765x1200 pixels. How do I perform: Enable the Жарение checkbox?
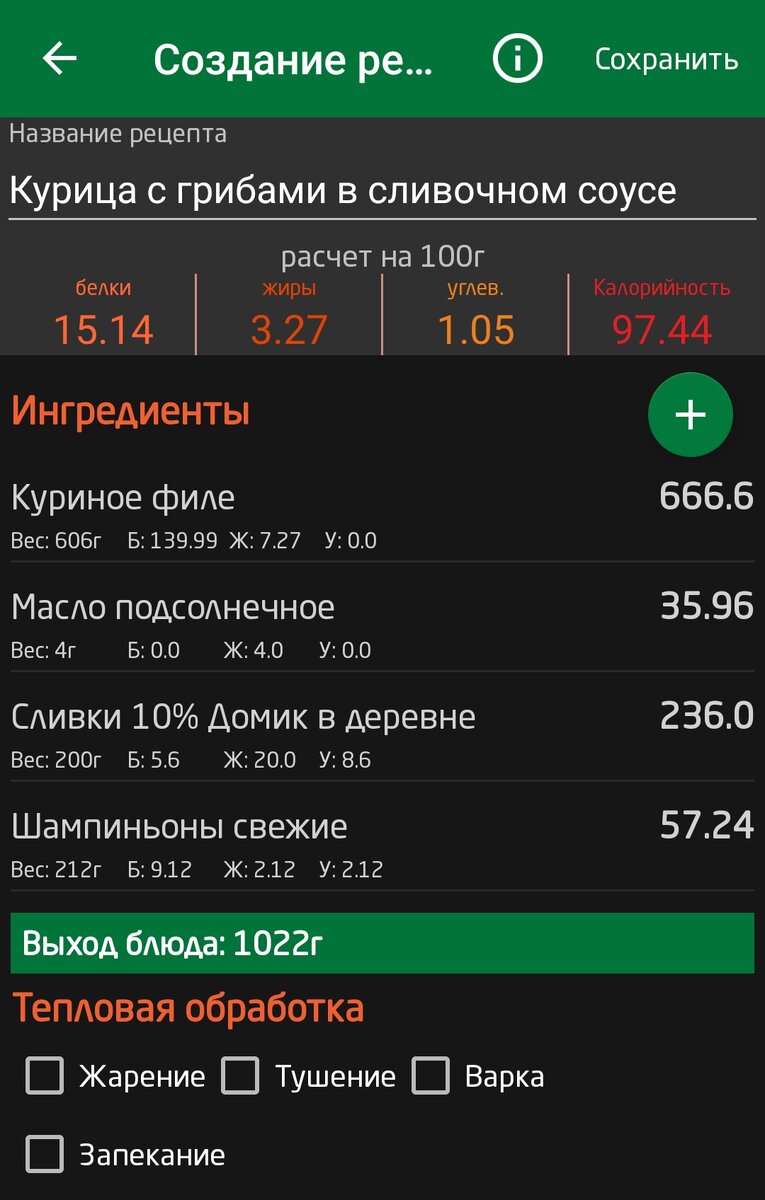click(x=44, y=1077)
